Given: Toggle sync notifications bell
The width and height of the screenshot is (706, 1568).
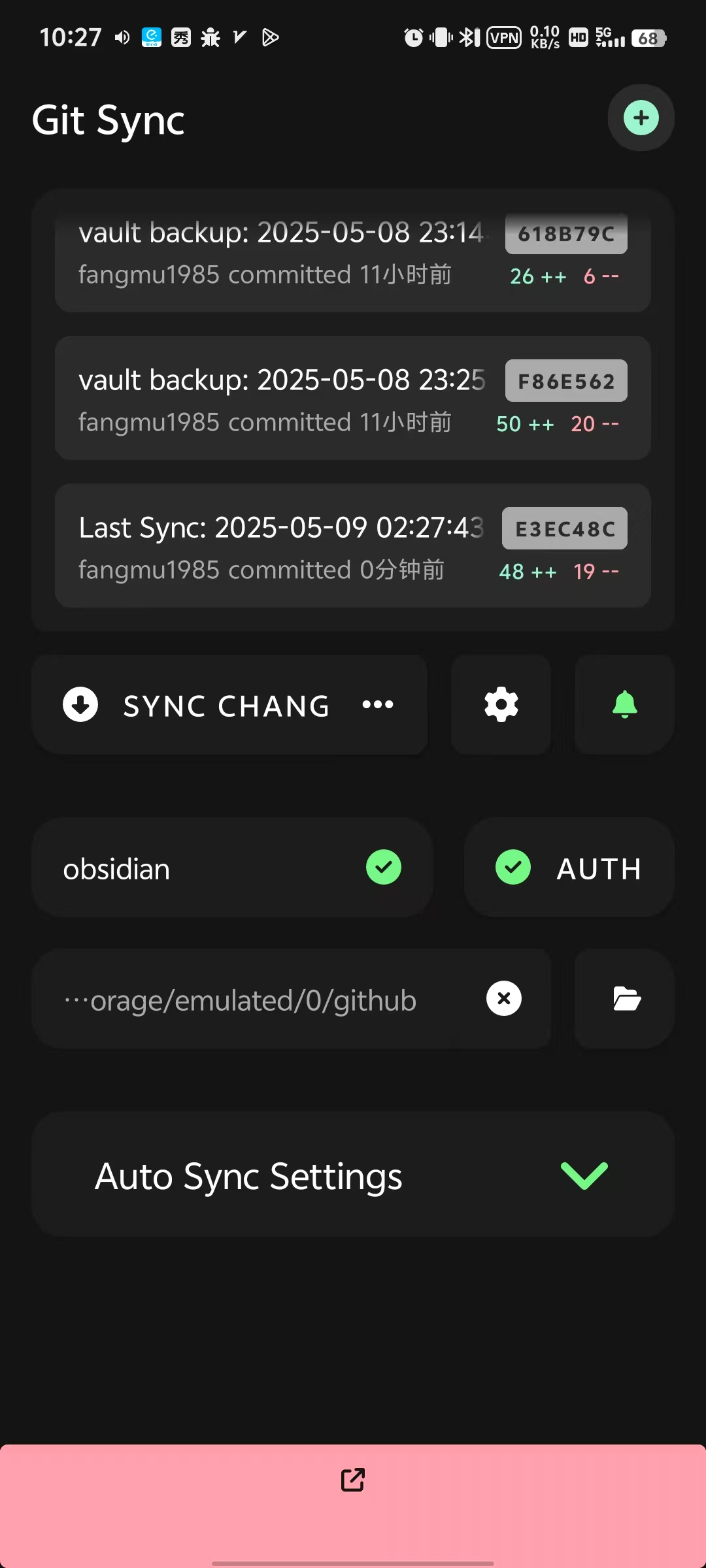Looking at the screenshot, I should 624,704.
